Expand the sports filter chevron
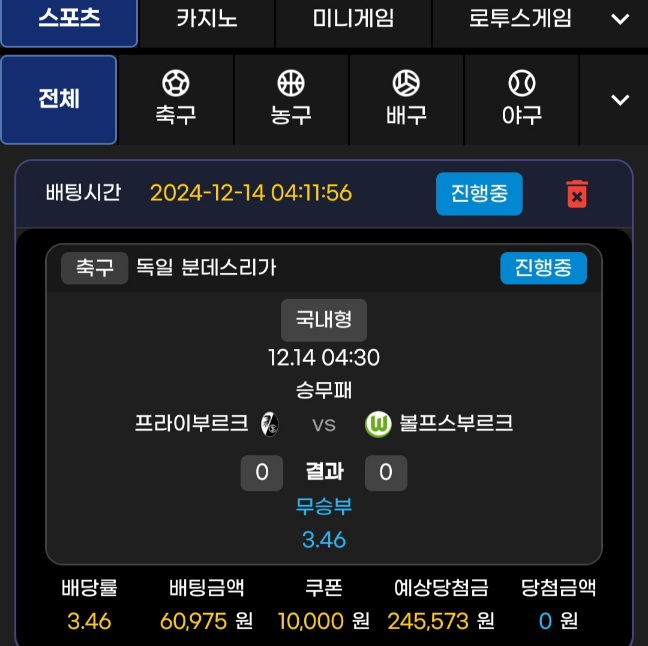 coord(620,100)
